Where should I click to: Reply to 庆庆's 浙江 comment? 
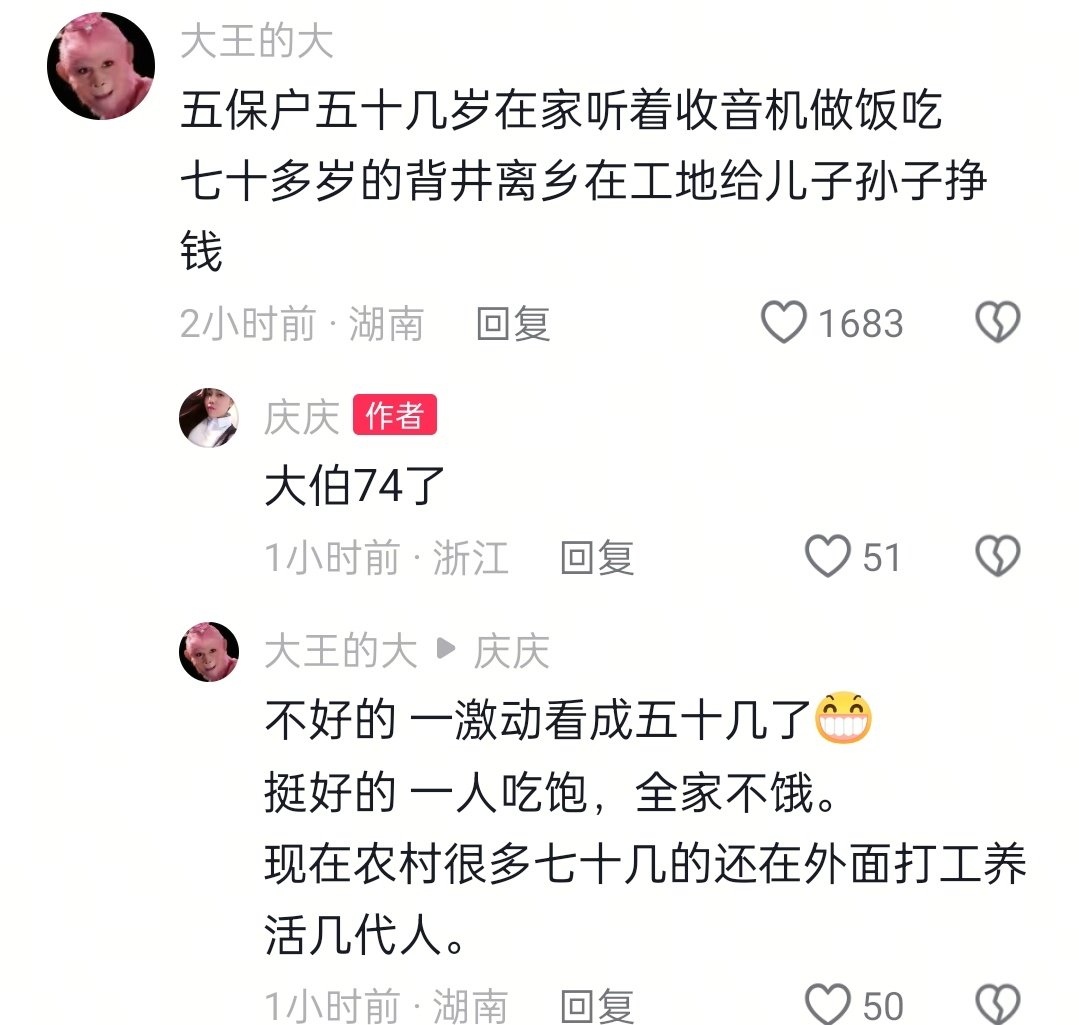coord(597,558)
